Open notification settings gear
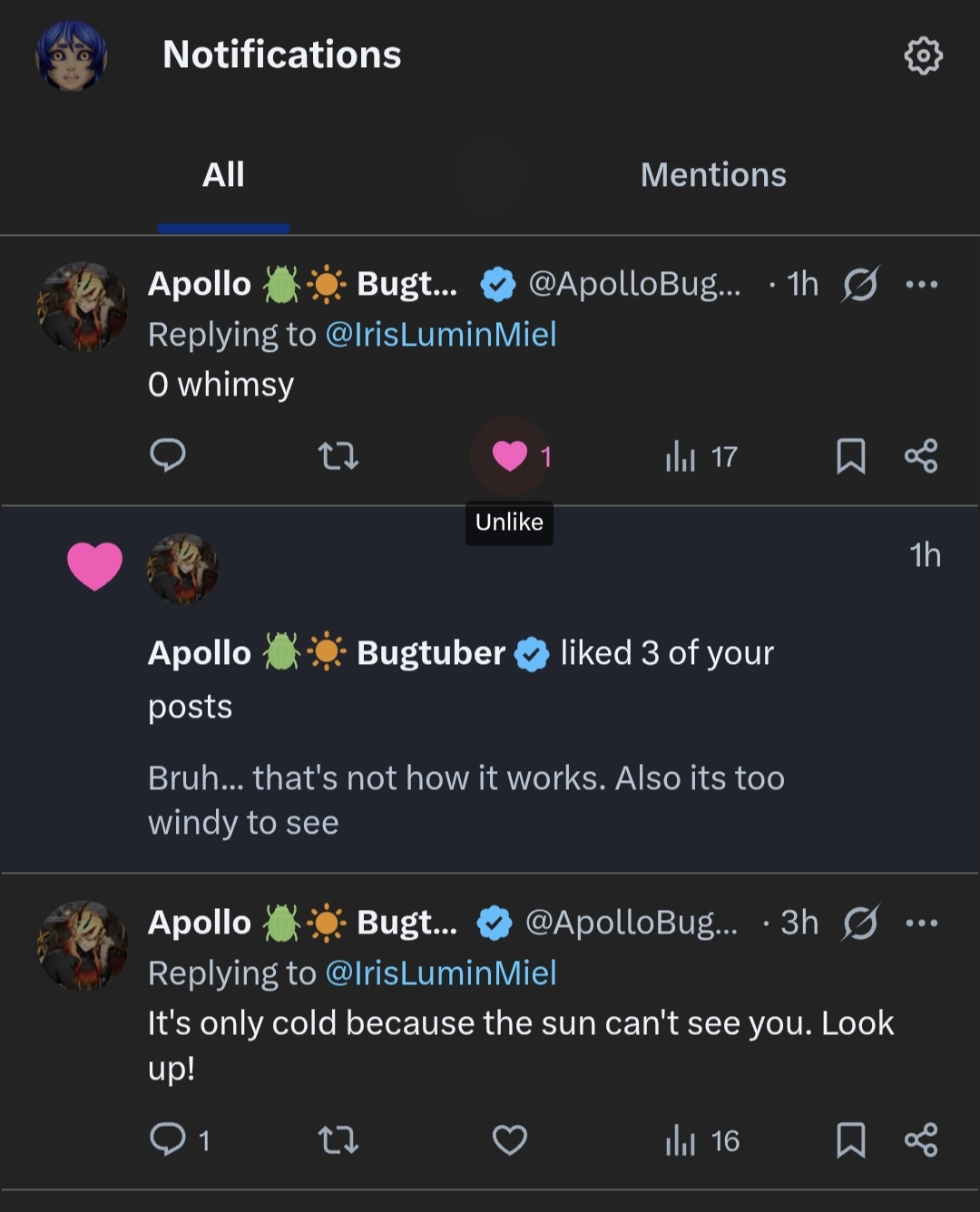The width and height of the screenshot is (980, 1212). click(923, 55)
